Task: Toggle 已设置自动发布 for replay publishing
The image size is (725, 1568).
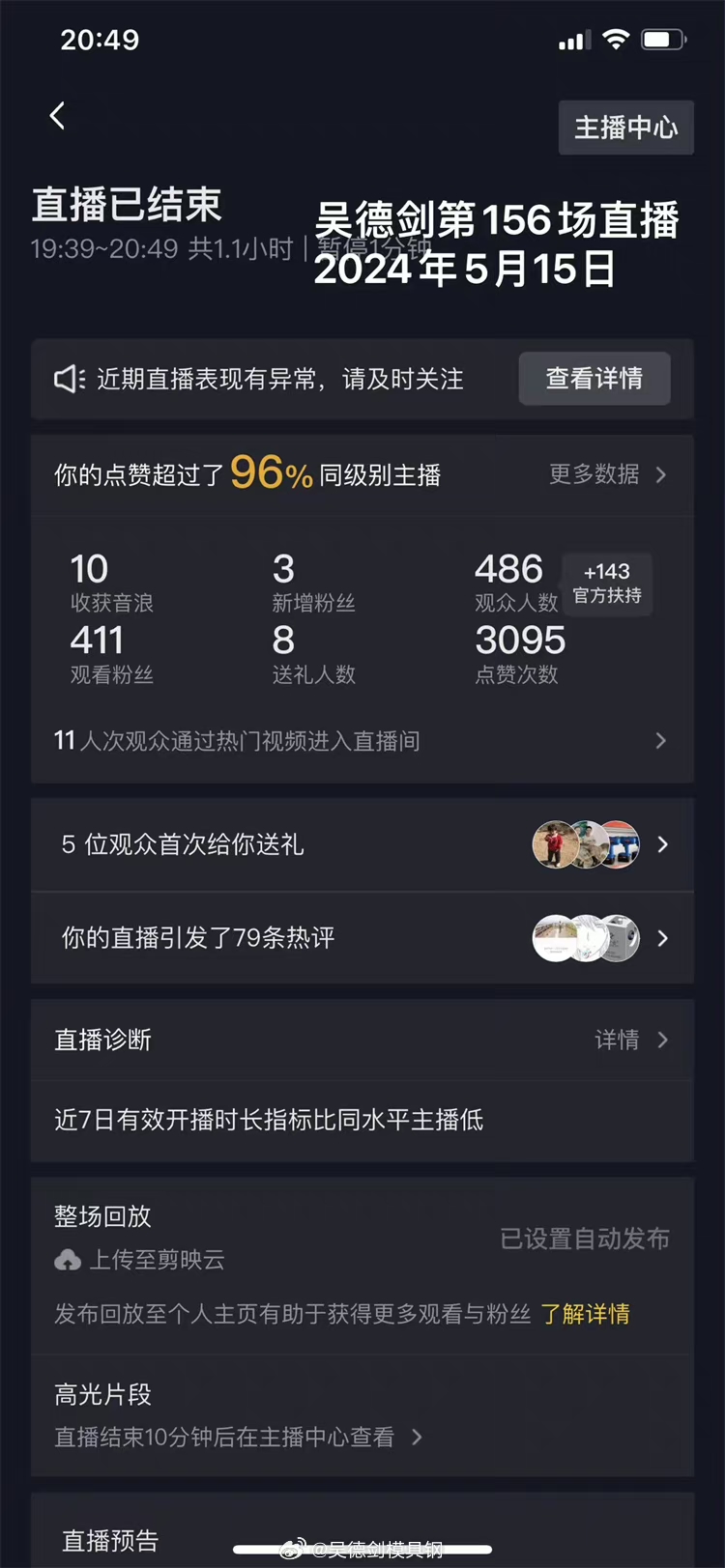Action: 584,1240
